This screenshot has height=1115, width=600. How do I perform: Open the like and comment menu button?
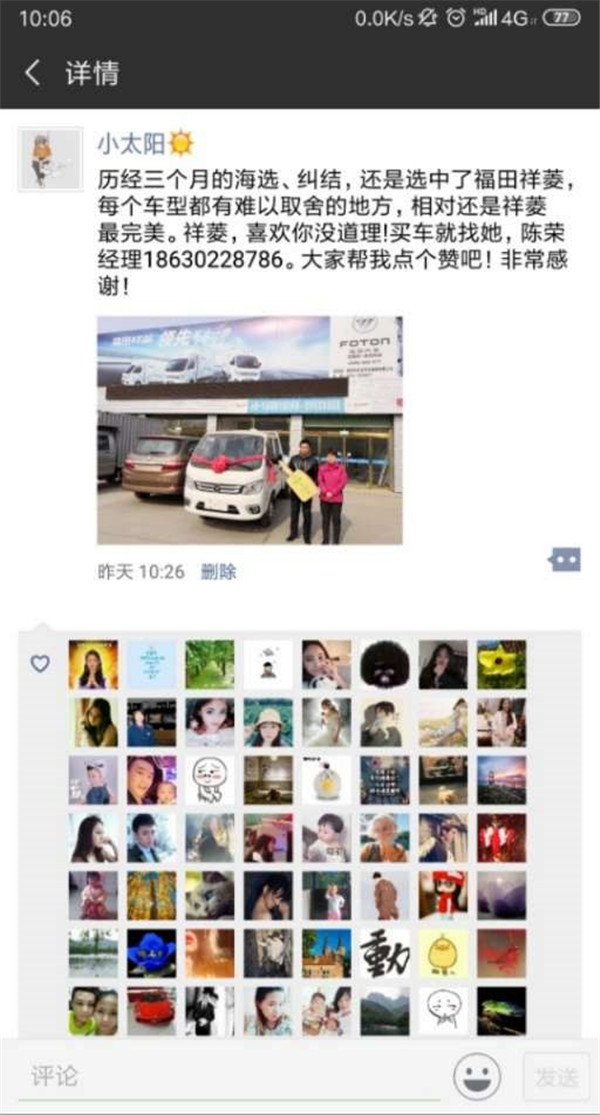coord(564,560)
